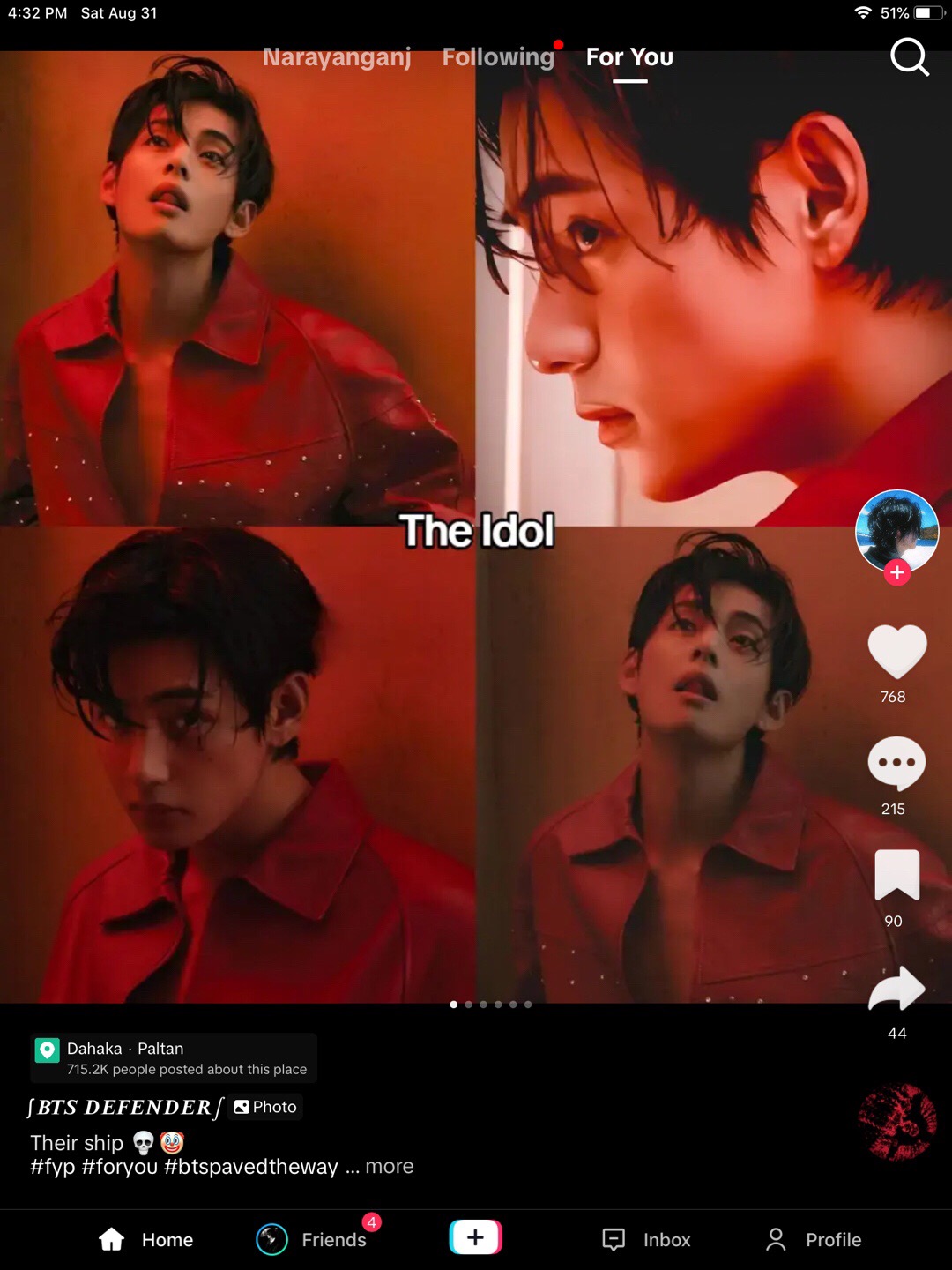Tap the #btspavedtheway hashtag
The height and width of the screenshot is (1270, 952).
251,1167
